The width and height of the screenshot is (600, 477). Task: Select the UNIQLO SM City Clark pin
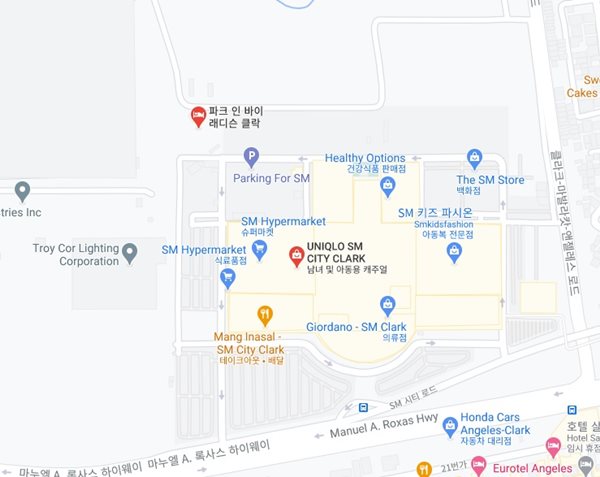(296, 257)
